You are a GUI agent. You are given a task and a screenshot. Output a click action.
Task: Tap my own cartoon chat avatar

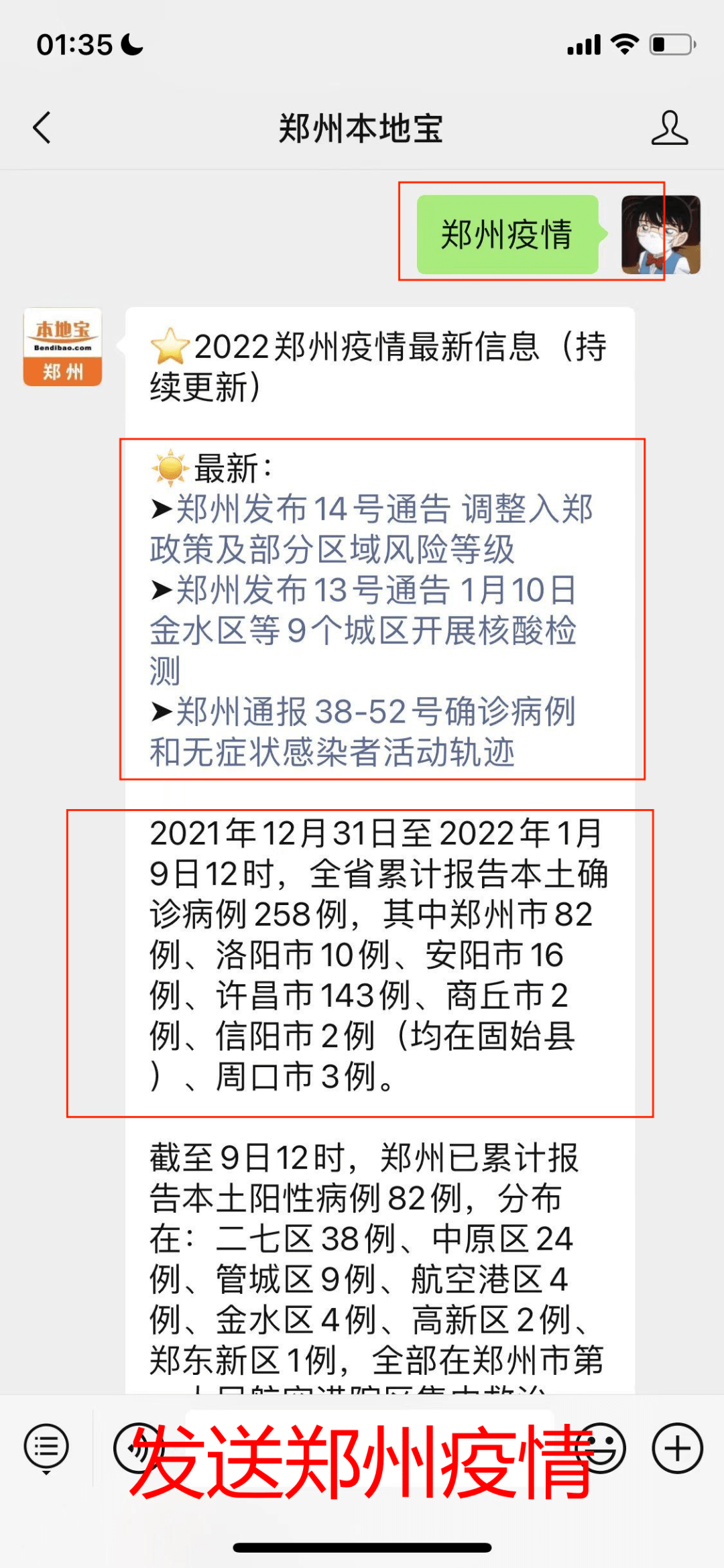(x=661, y=235)
